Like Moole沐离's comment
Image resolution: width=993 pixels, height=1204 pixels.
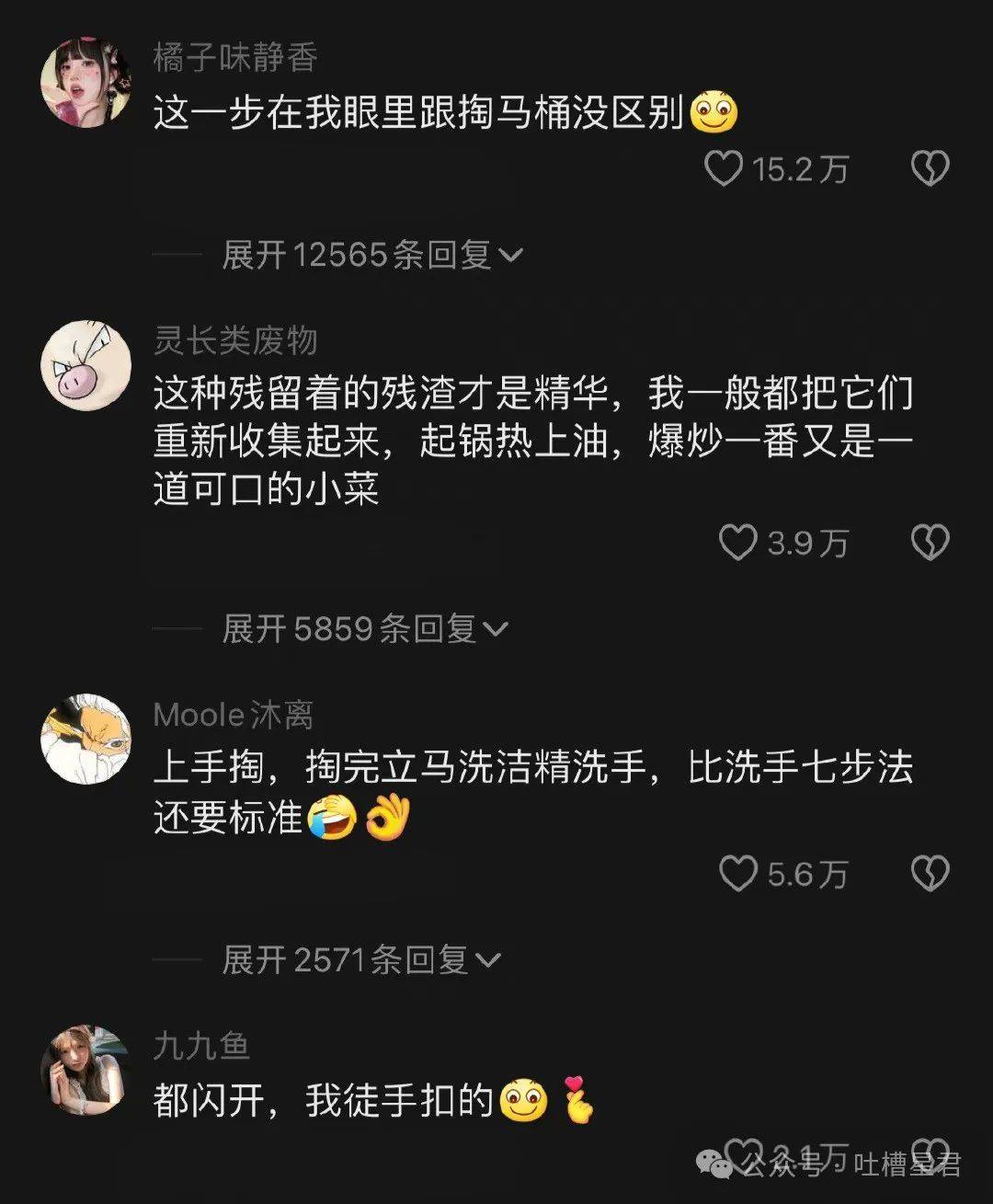click(737, 873)
